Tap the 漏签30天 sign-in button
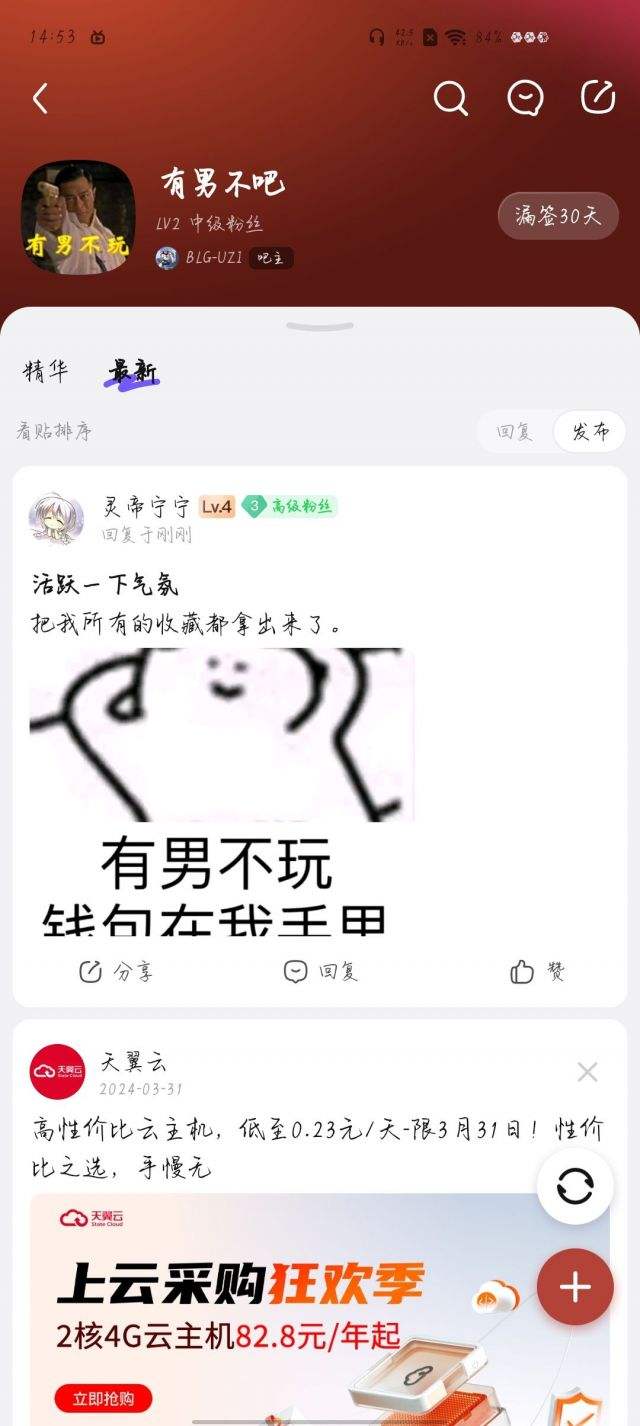Viewport: 640px width, 1426px height. [x=558, y=216]
